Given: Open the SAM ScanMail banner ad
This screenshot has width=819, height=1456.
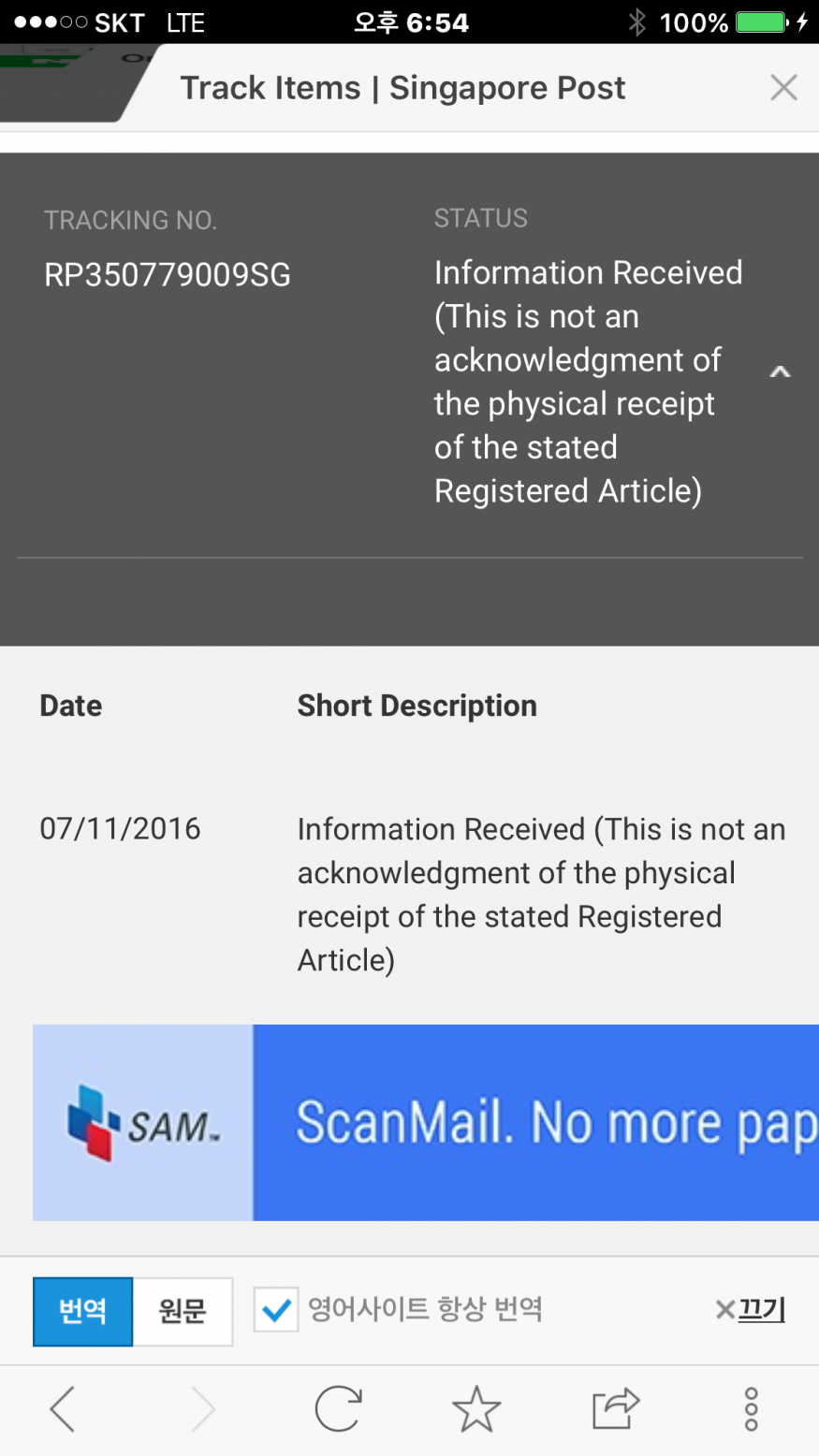Looking at the screenshot, I should click(x=426, y=1122).
